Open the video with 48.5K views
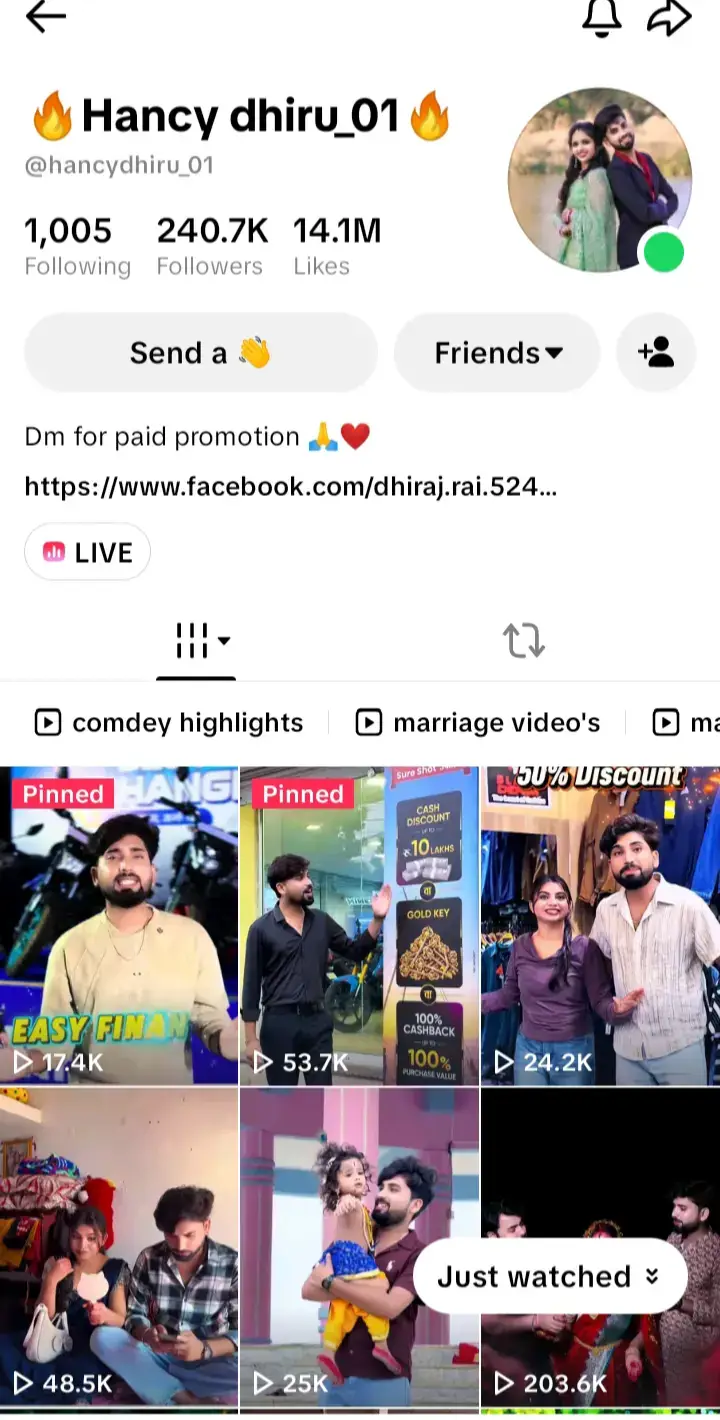Screen dimensions: 720x1420 [119, 1248]
